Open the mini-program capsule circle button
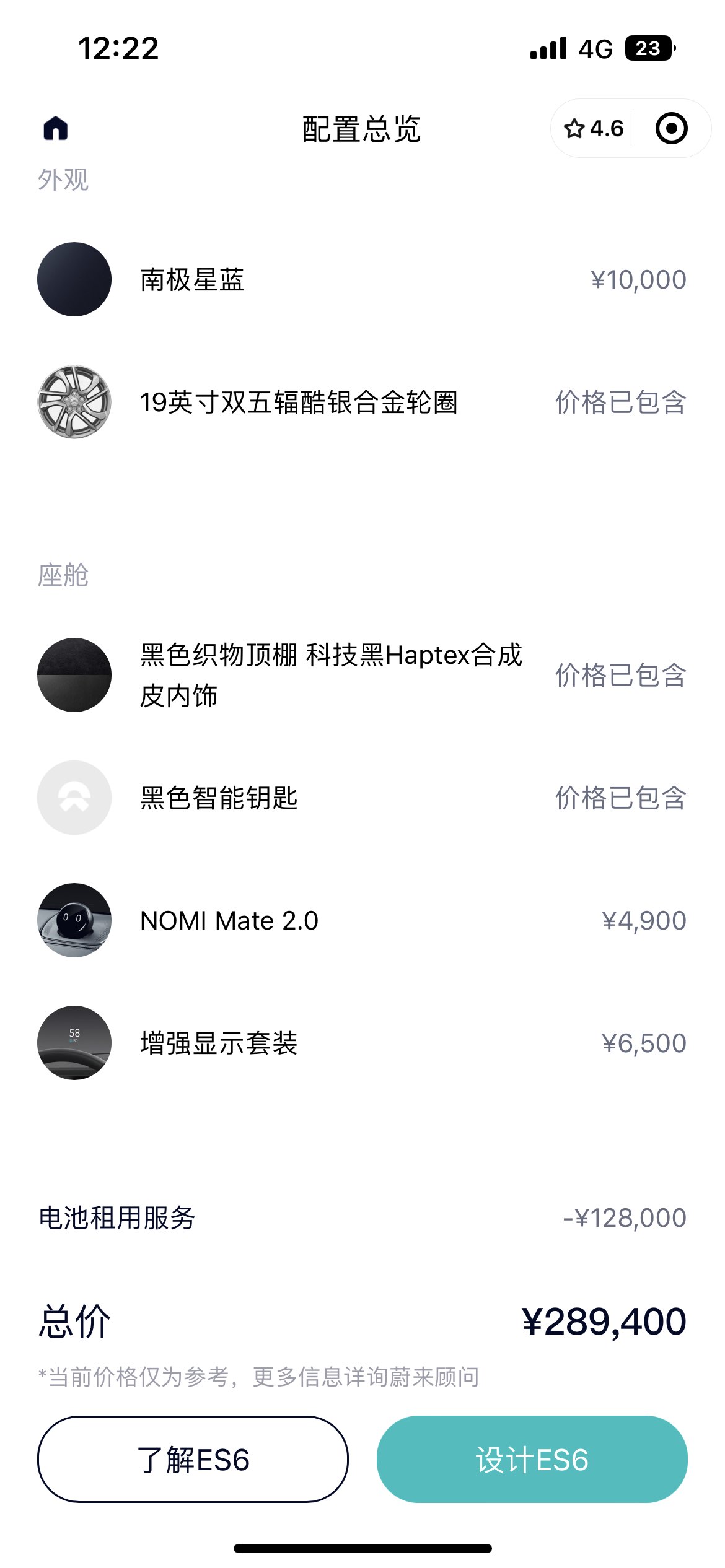The image size is (725, 1568). point(670,128)
